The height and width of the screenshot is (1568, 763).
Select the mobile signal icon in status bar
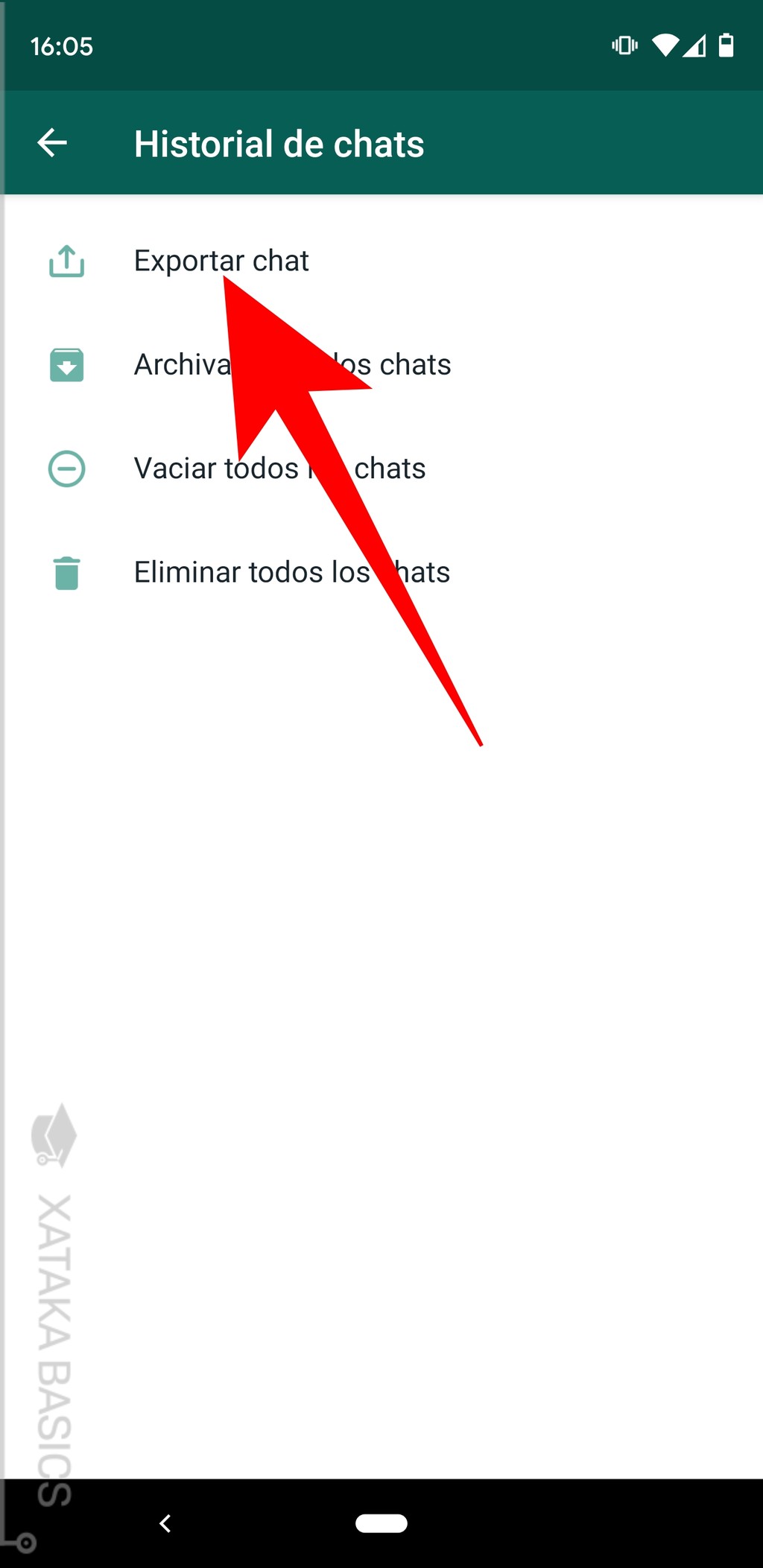[x=695, y=48]
